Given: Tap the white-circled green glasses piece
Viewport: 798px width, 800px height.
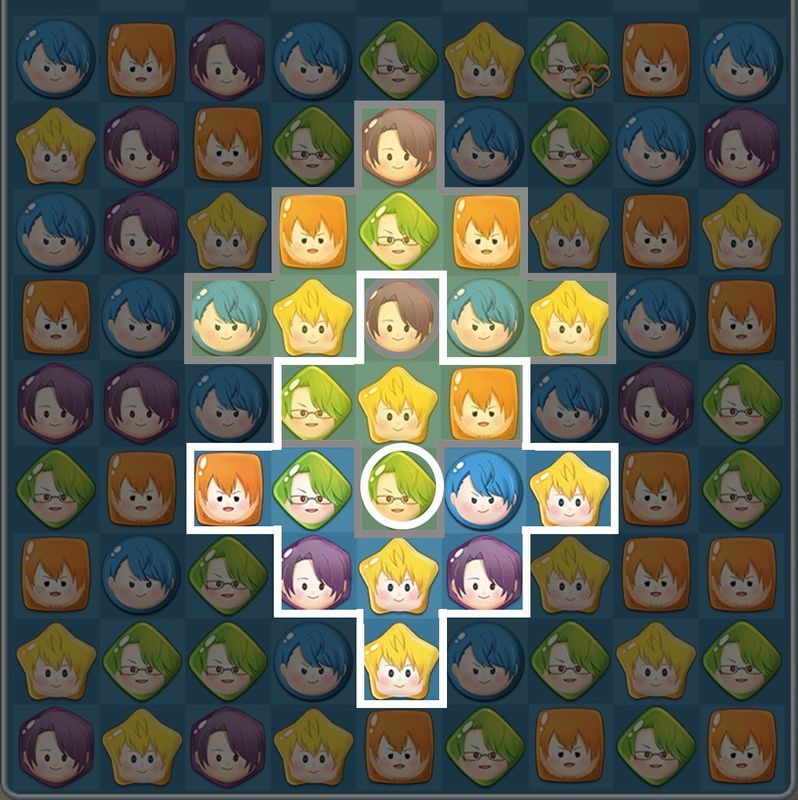Looking at the screenshot, I should (x=399, y=487).
